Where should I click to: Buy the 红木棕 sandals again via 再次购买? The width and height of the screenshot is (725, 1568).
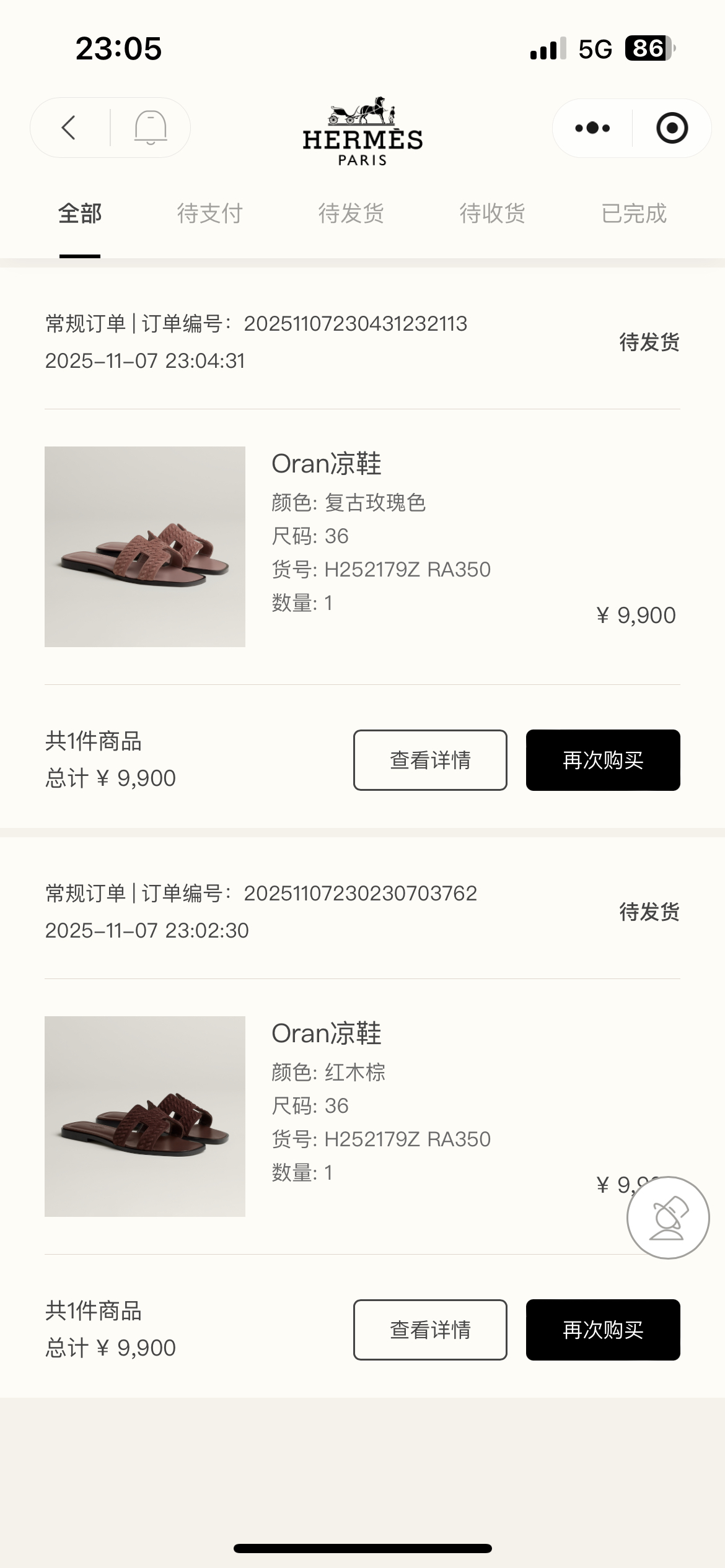[x=603, y=1330]
